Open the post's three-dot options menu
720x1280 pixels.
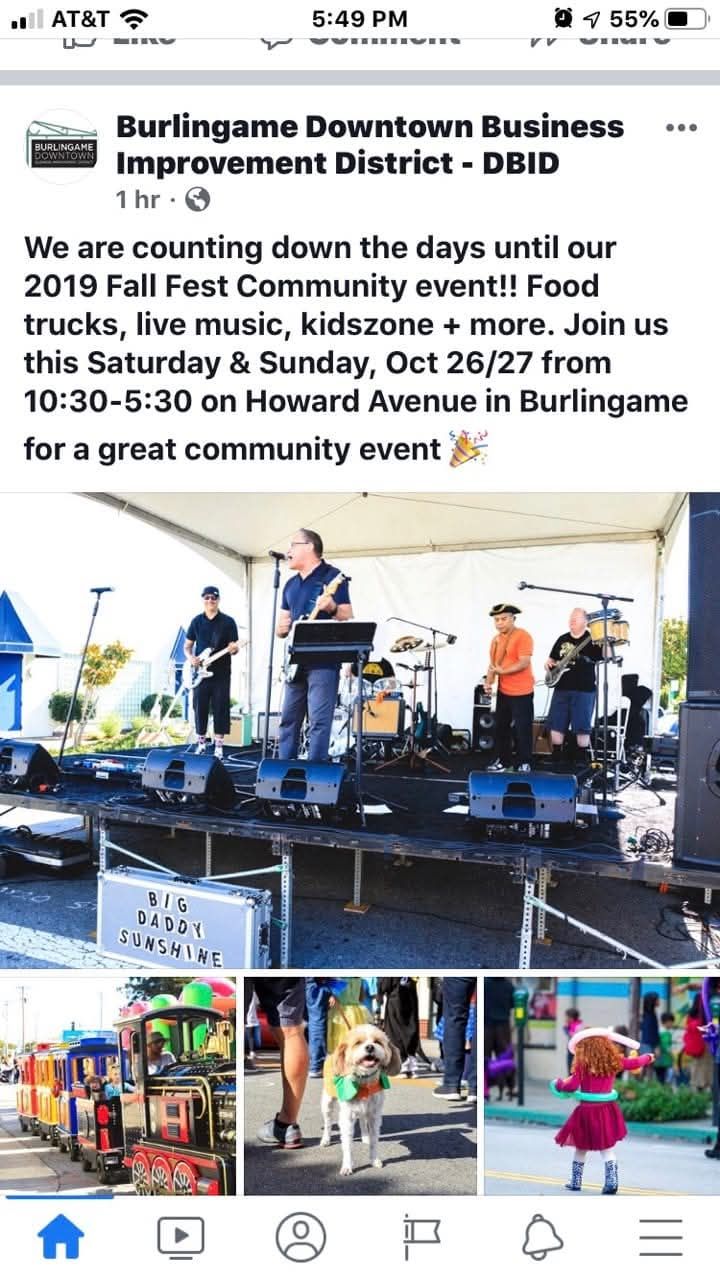point(680,128)
